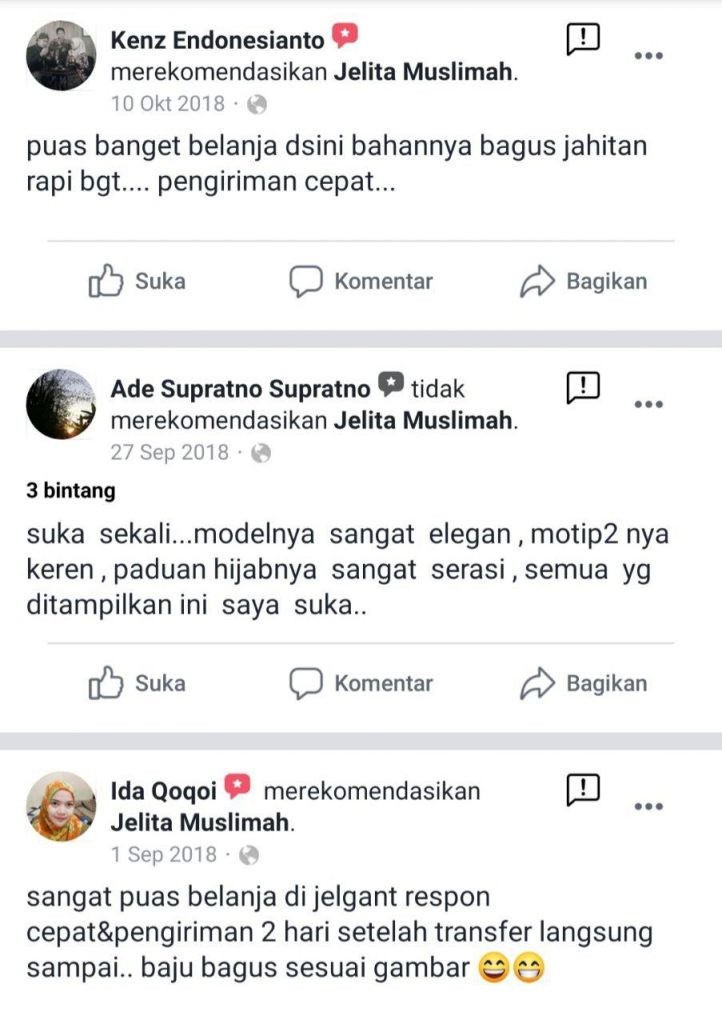Screen dimensions: 722x1024
Task: Open overflow menu on Ida Qoqoi's review
Action: point(649,806)
